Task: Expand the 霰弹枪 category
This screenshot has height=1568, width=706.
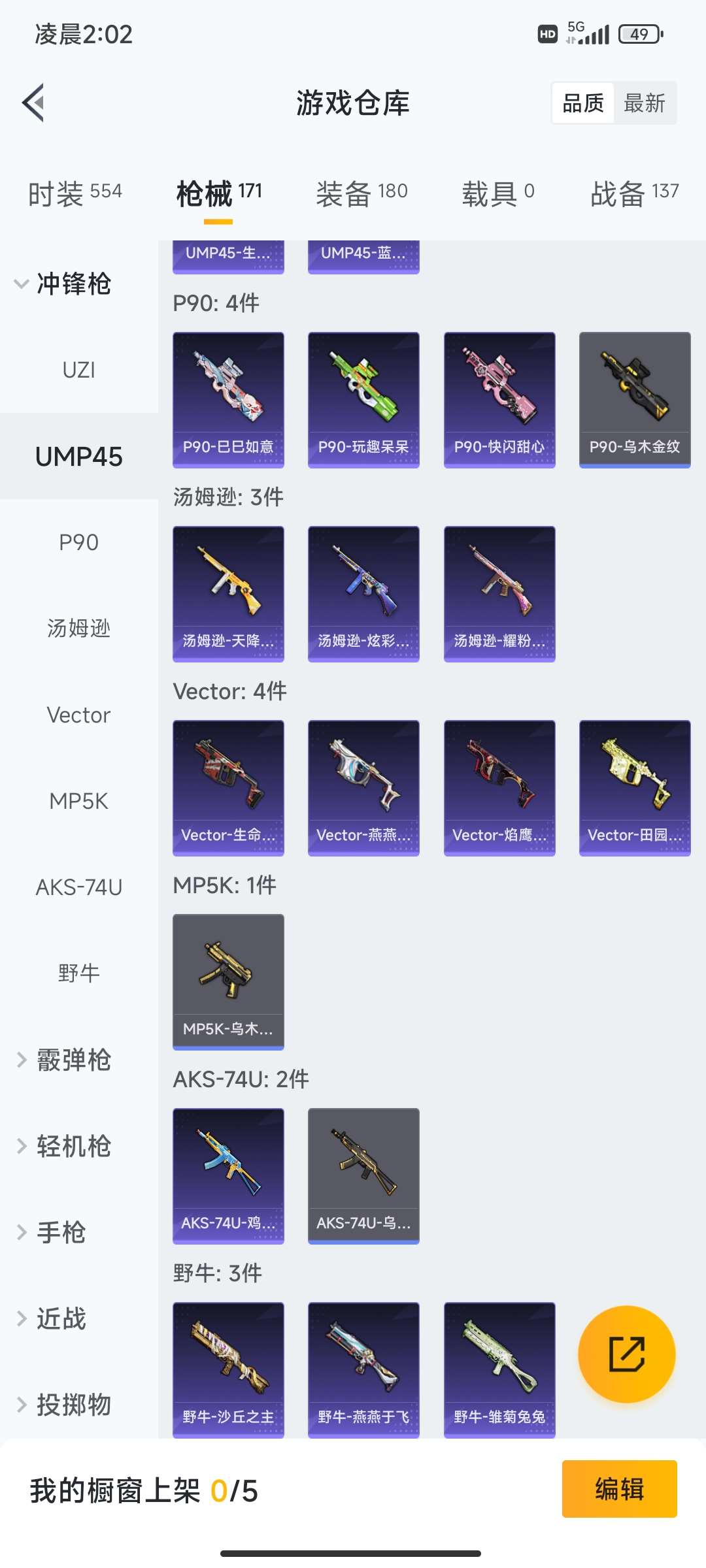Action: pyautogui.click(x=65, y=1060)
